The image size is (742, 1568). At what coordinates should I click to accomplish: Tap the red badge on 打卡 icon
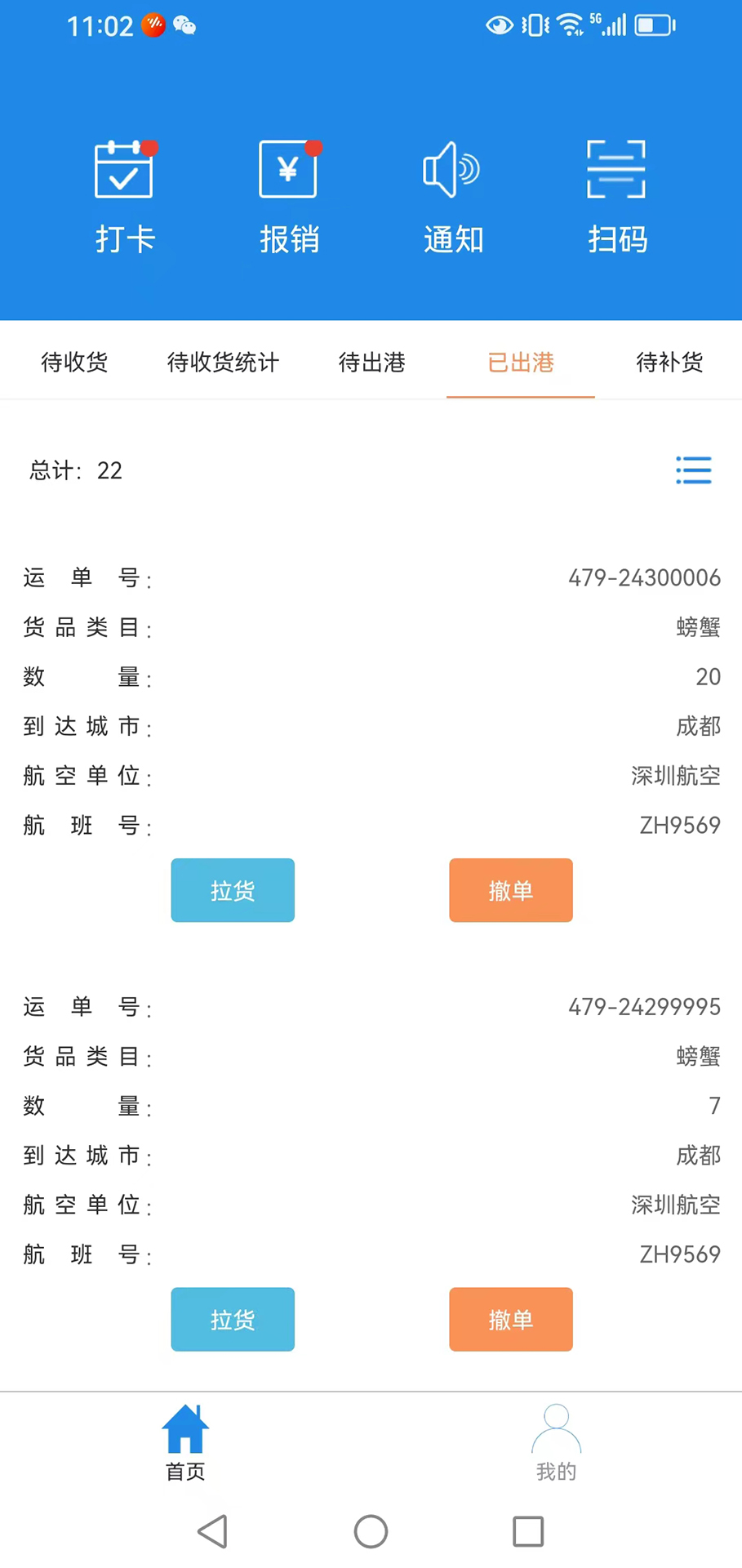(149, 146)
